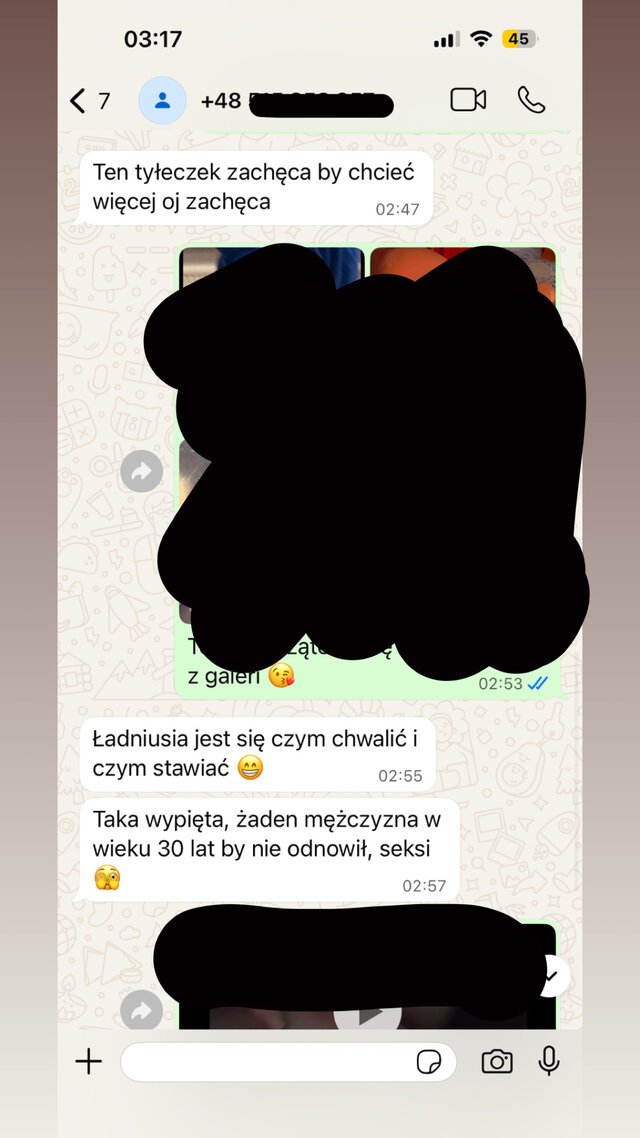
Task: Play the video message
Action: (367, 1014)
